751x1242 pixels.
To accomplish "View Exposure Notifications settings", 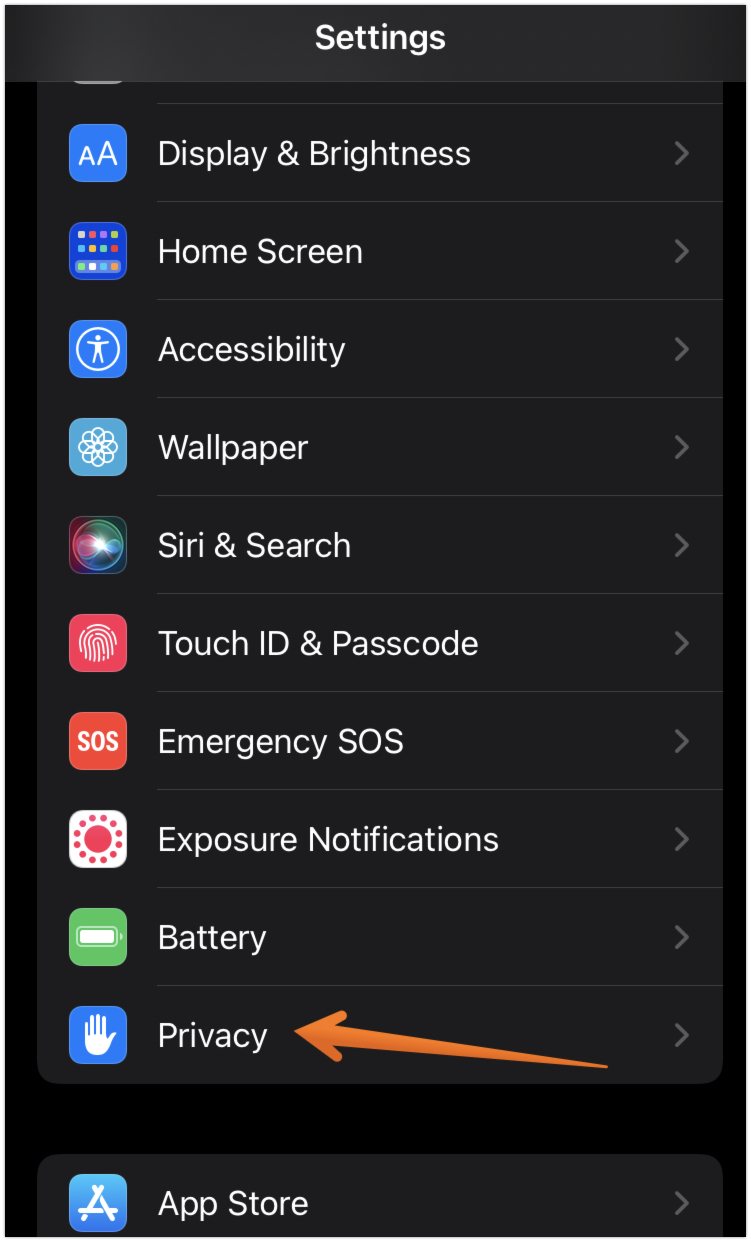I will click(328, 840).
